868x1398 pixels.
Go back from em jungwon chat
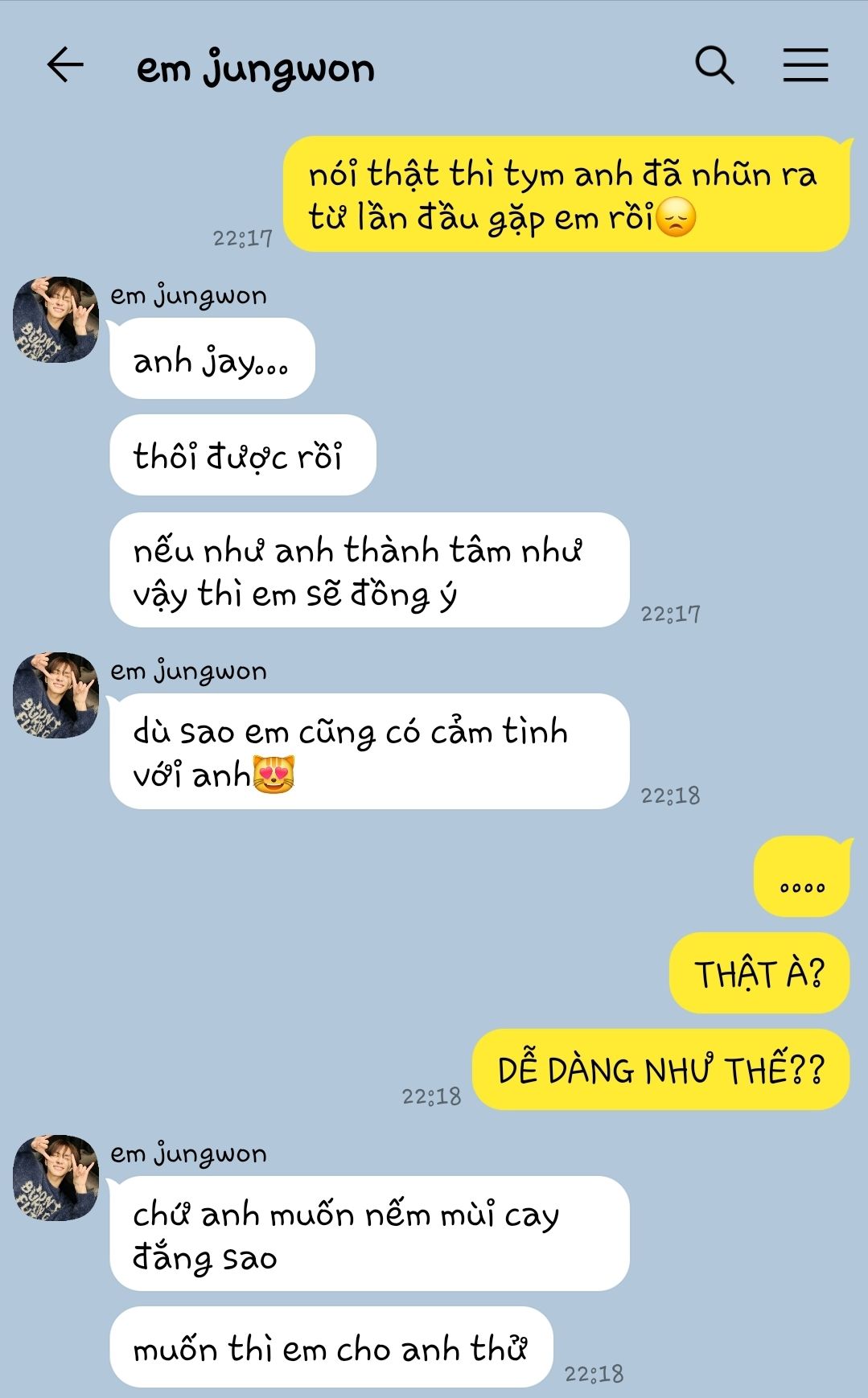pyautogui.click(x=65, y=65)
